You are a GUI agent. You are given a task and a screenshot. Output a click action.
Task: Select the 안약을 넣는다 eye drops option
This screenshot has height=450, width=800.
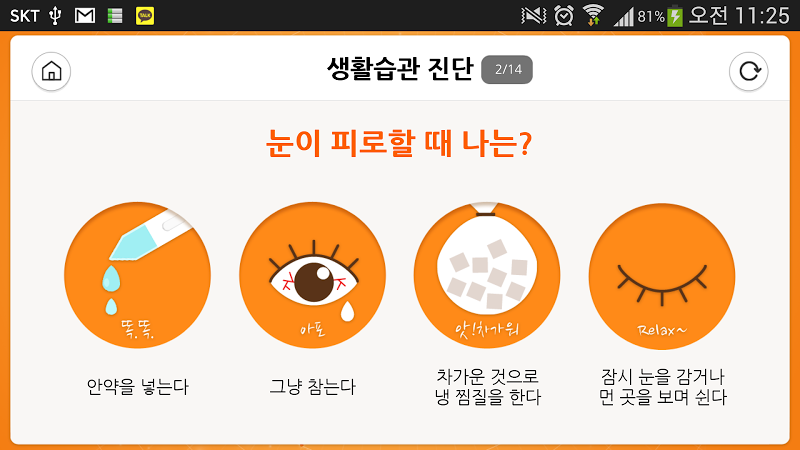tap(138, 275)
